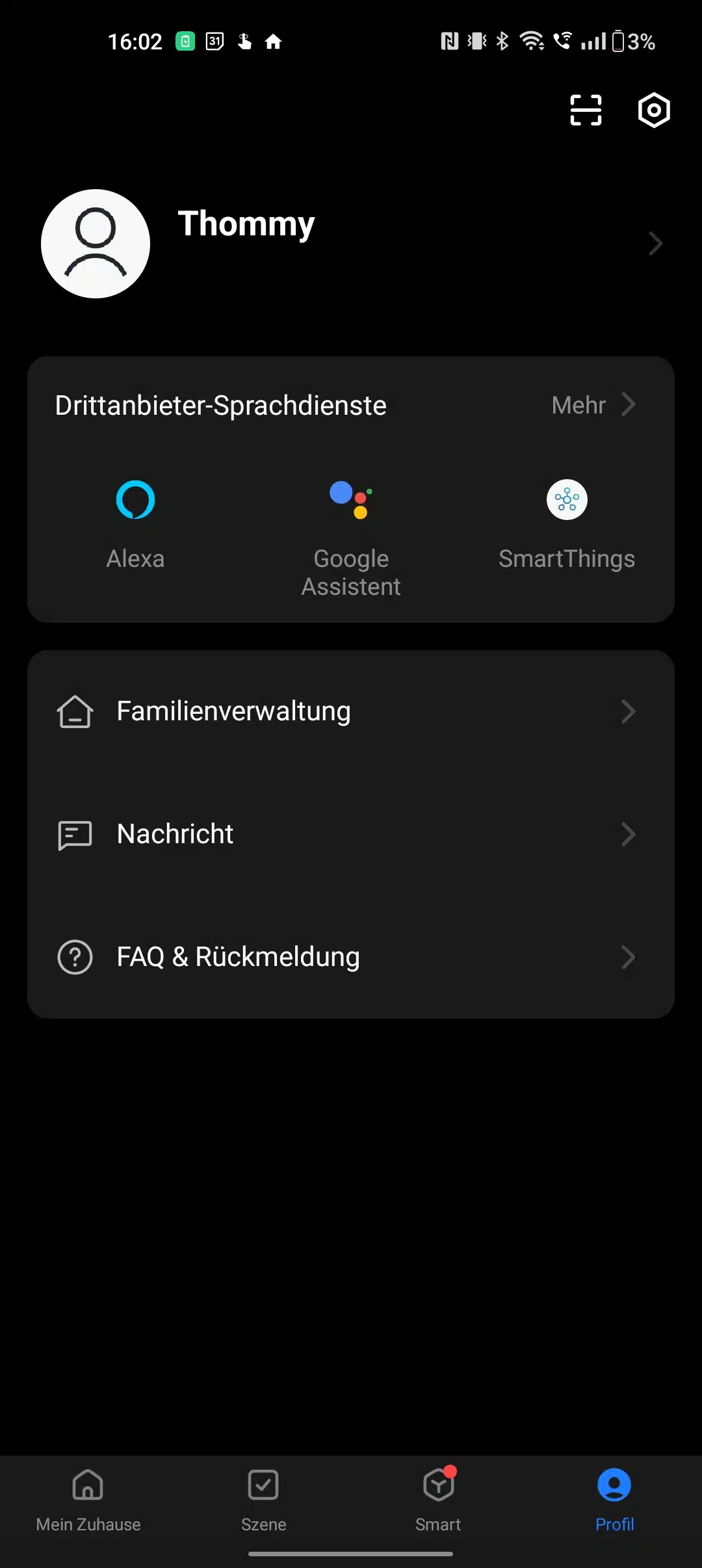
Task: Open FAQ & Rückmeldung
Action: point(351,957)
